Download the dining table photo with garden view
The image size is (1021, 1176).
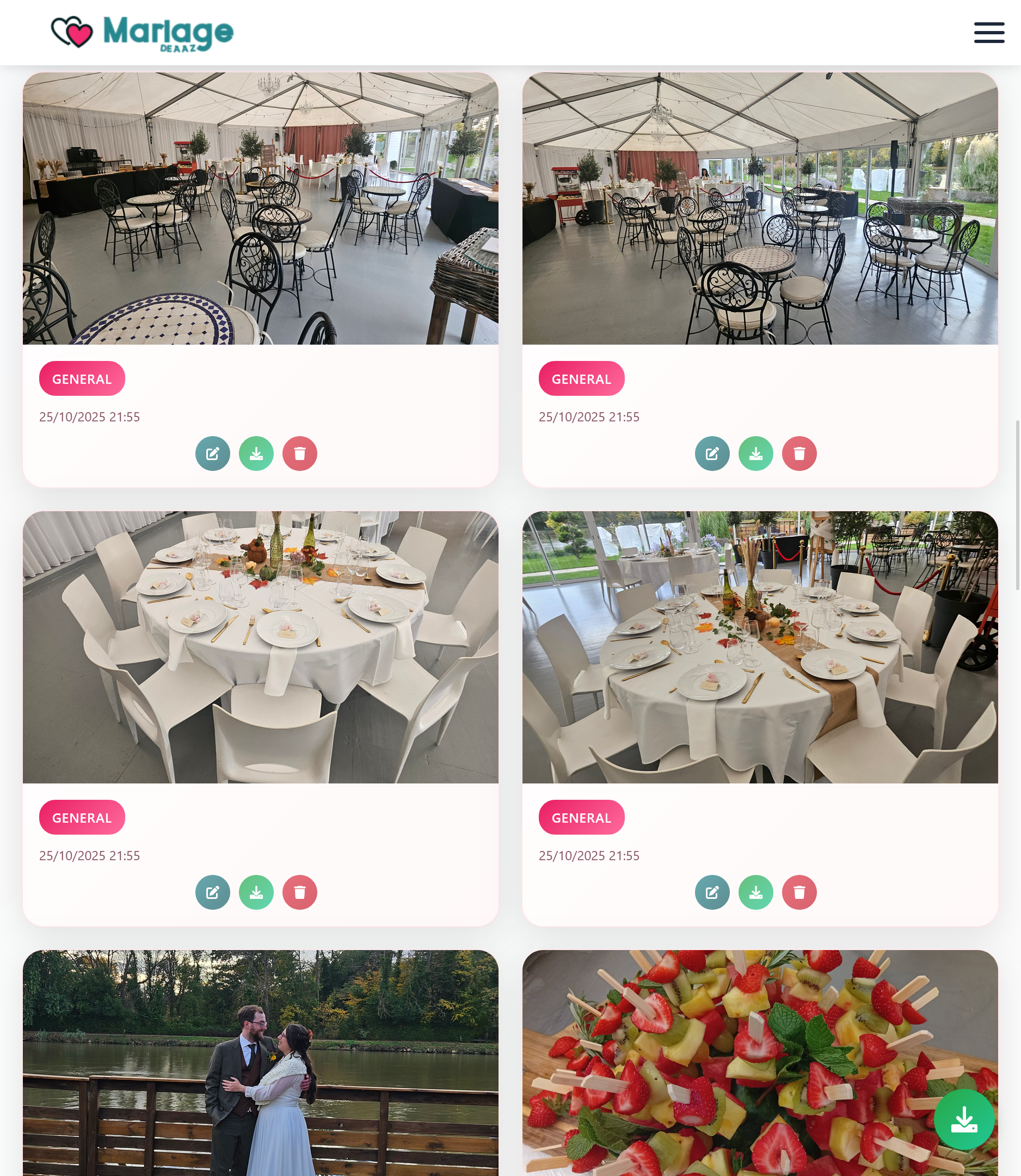coord(756,892)
